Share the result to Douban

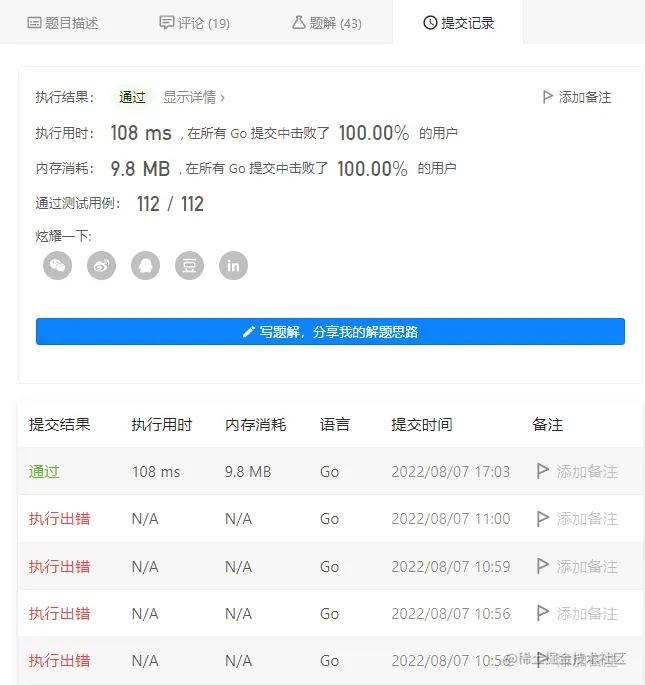tap(190, 265)
